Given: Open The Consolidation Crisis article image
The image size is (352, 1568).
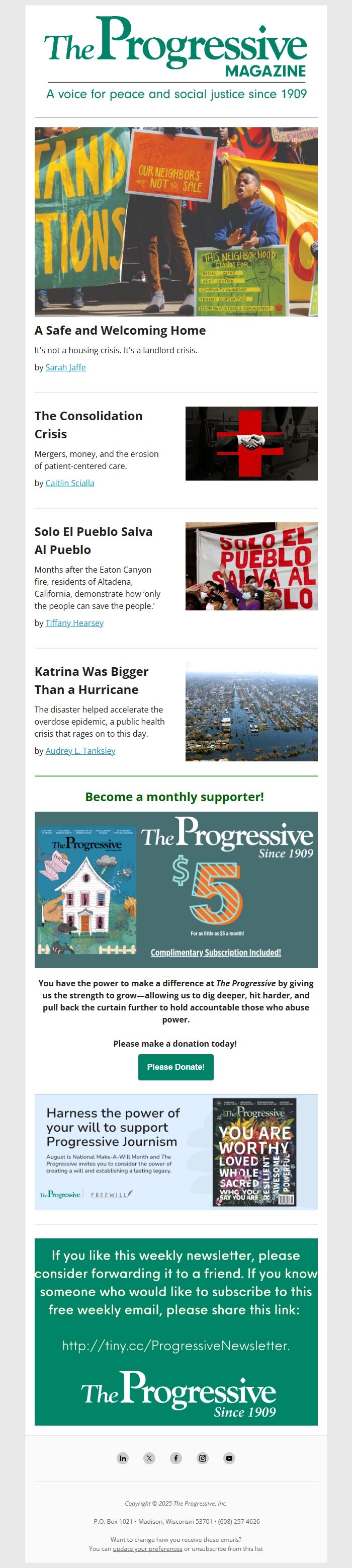Looking at the screenshot, I should (251, 443).
